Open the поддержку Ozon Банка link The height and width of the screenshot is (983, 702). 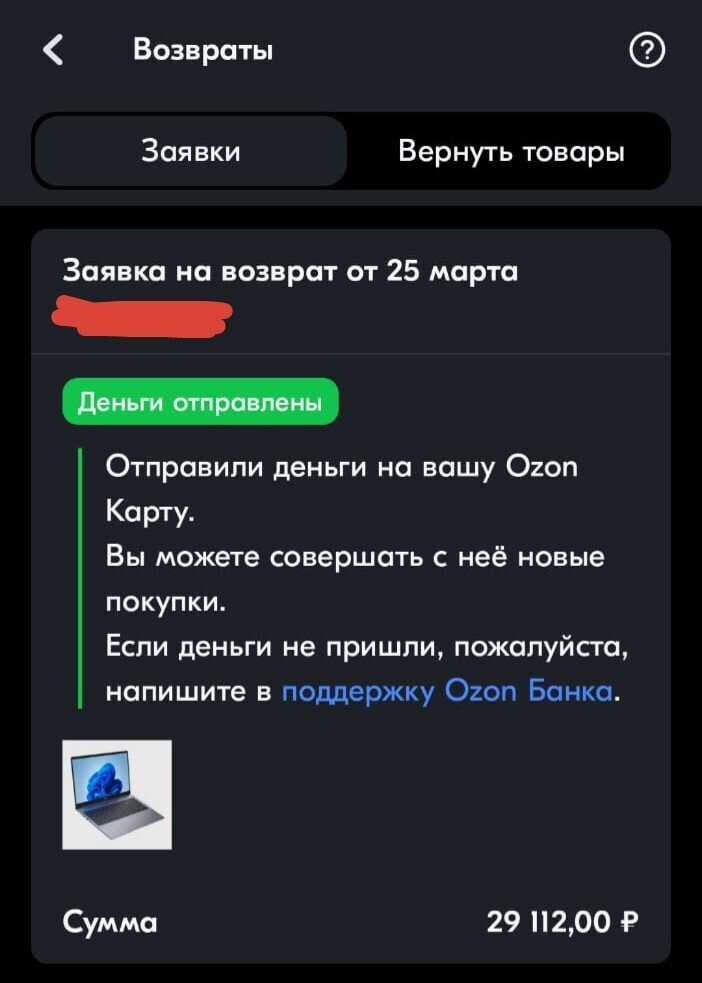447,691
